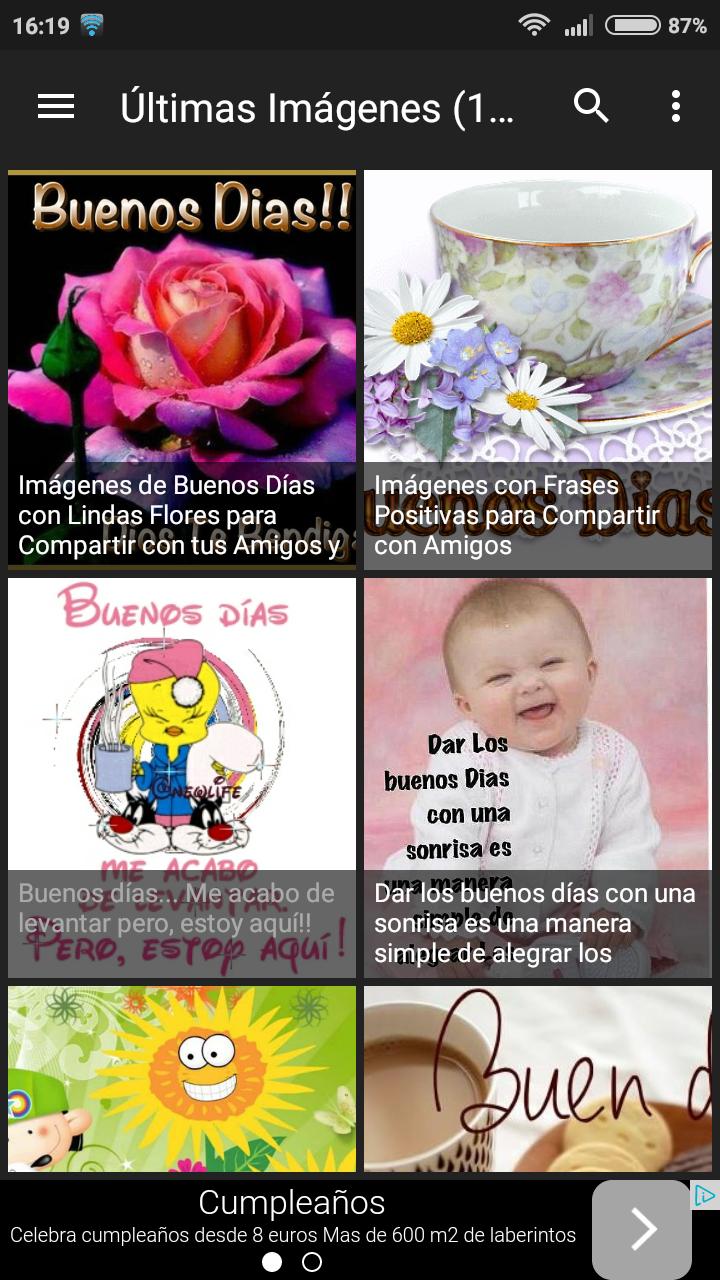The image size is (720, 1280).
Task: Select the second ad page indicator dot
Action: coord(312,1262)
